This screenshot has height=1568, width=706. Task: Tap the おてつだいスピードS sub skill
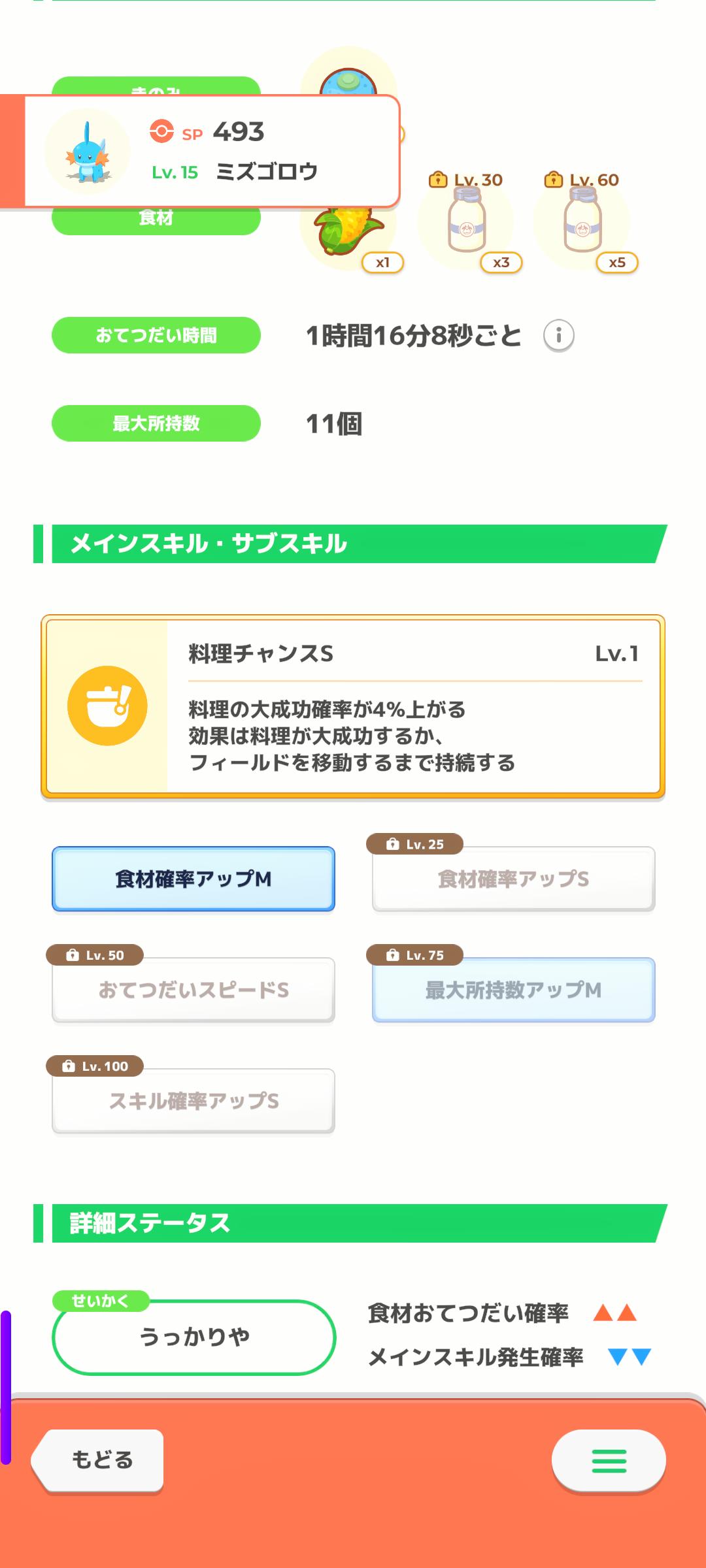193,990
